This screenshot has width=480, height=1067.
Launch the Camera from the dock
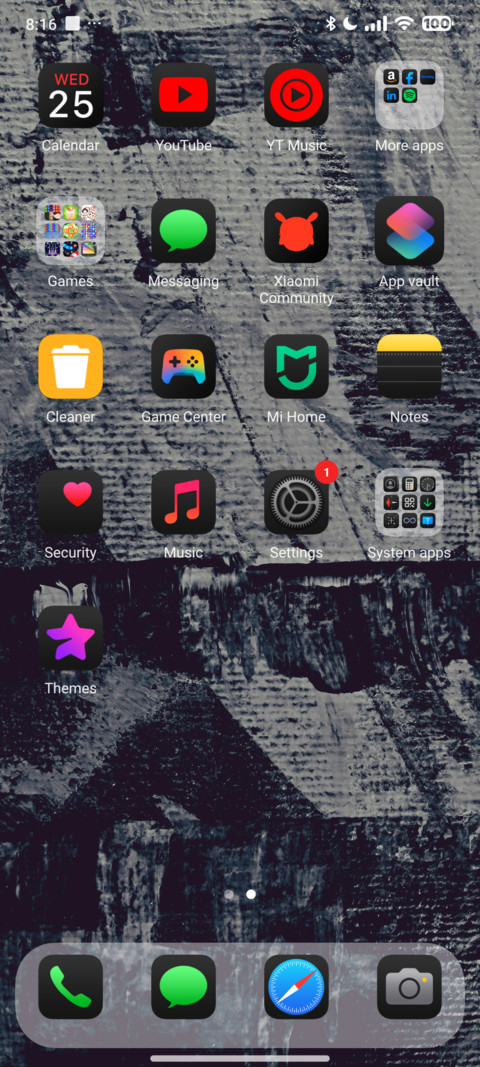point(409,986)
